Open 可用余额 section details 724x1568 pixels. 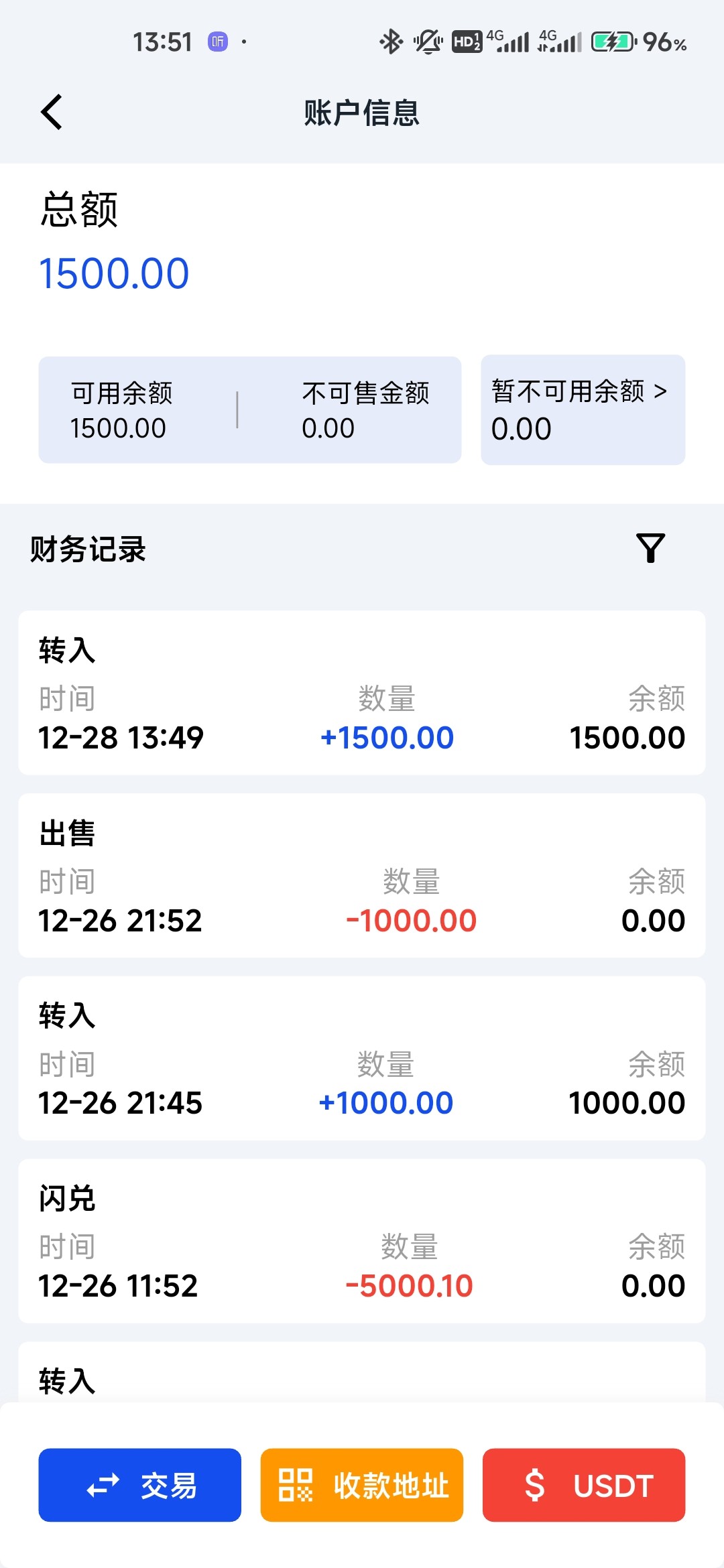click(x=121, y=409)
